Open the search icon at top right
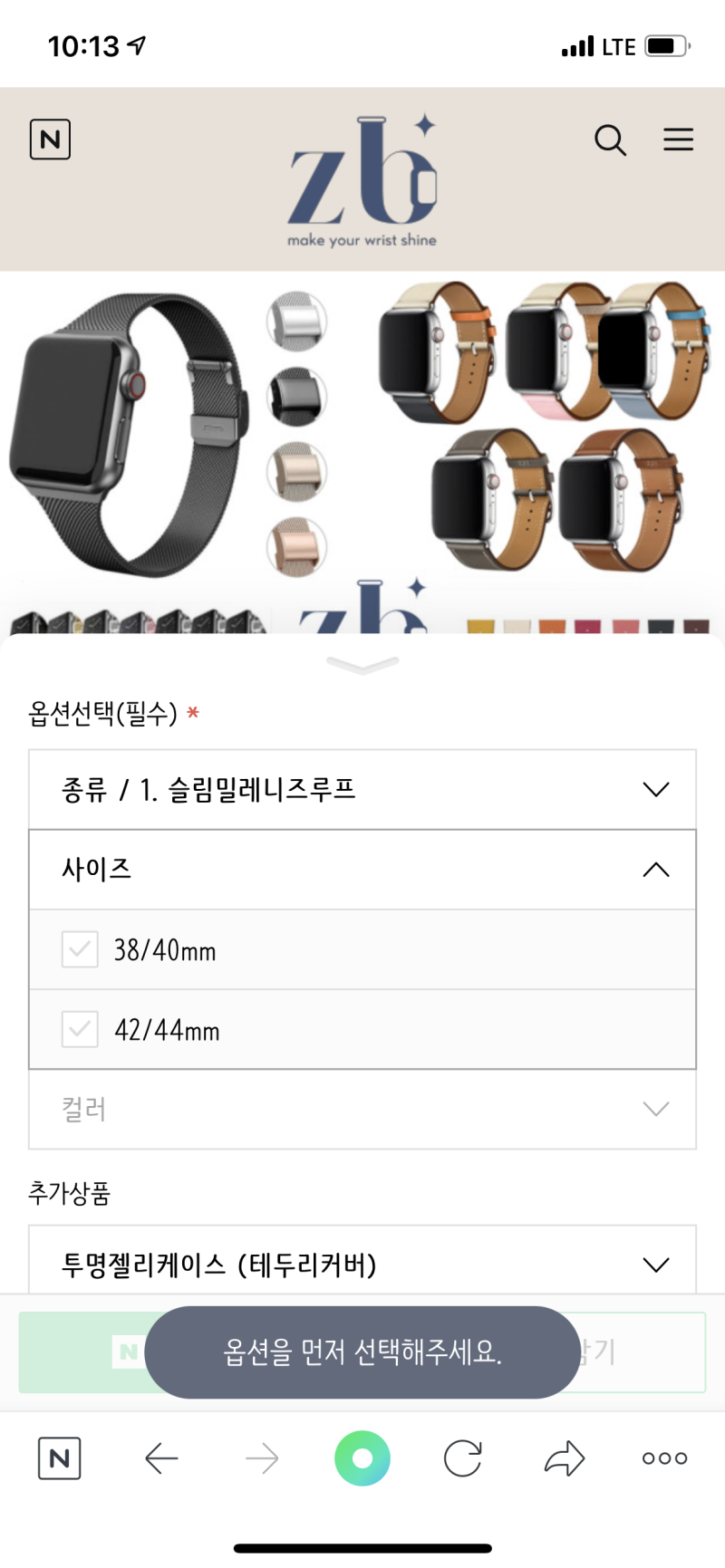725x1568 pixels. pos(610,140)
